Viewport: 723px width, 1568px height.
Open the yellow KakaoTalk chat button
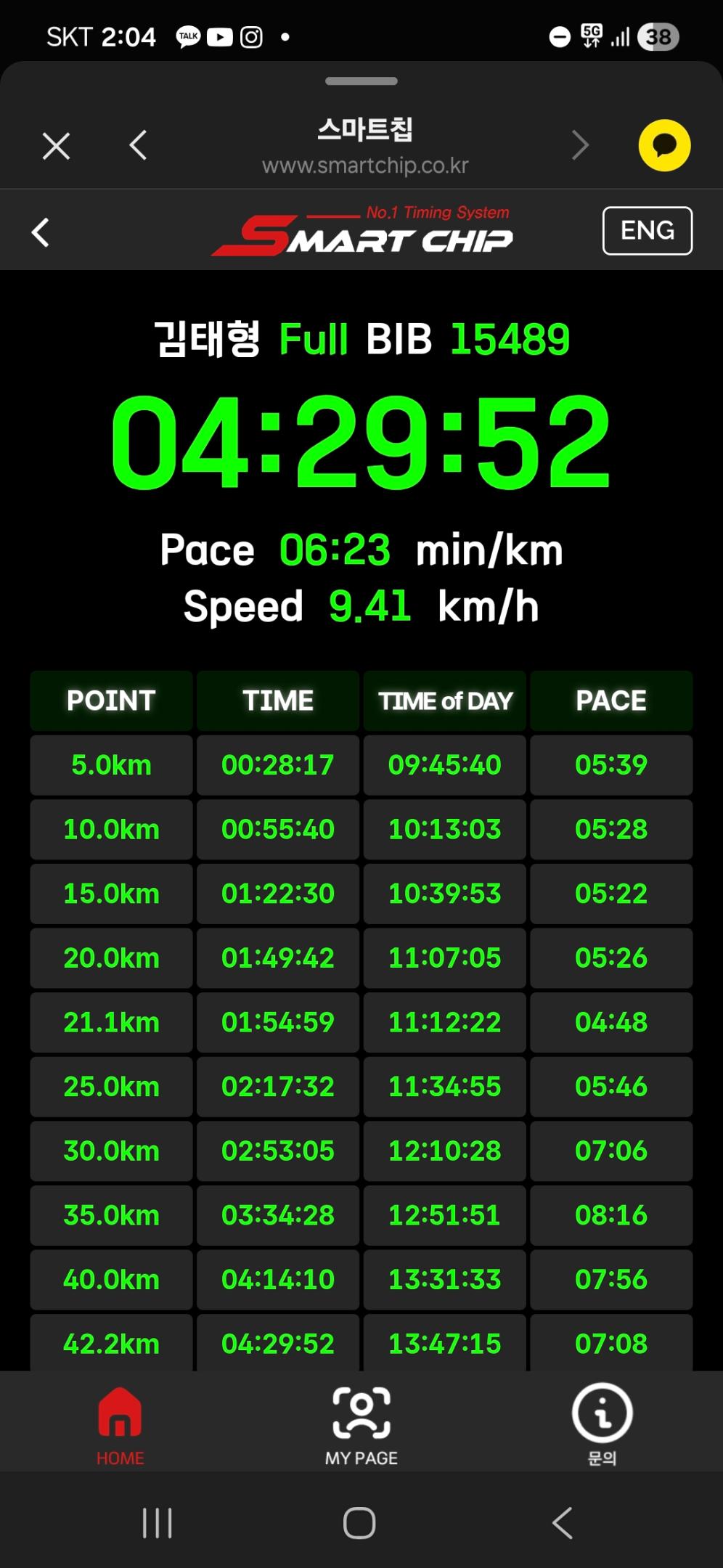coord(664,146)
